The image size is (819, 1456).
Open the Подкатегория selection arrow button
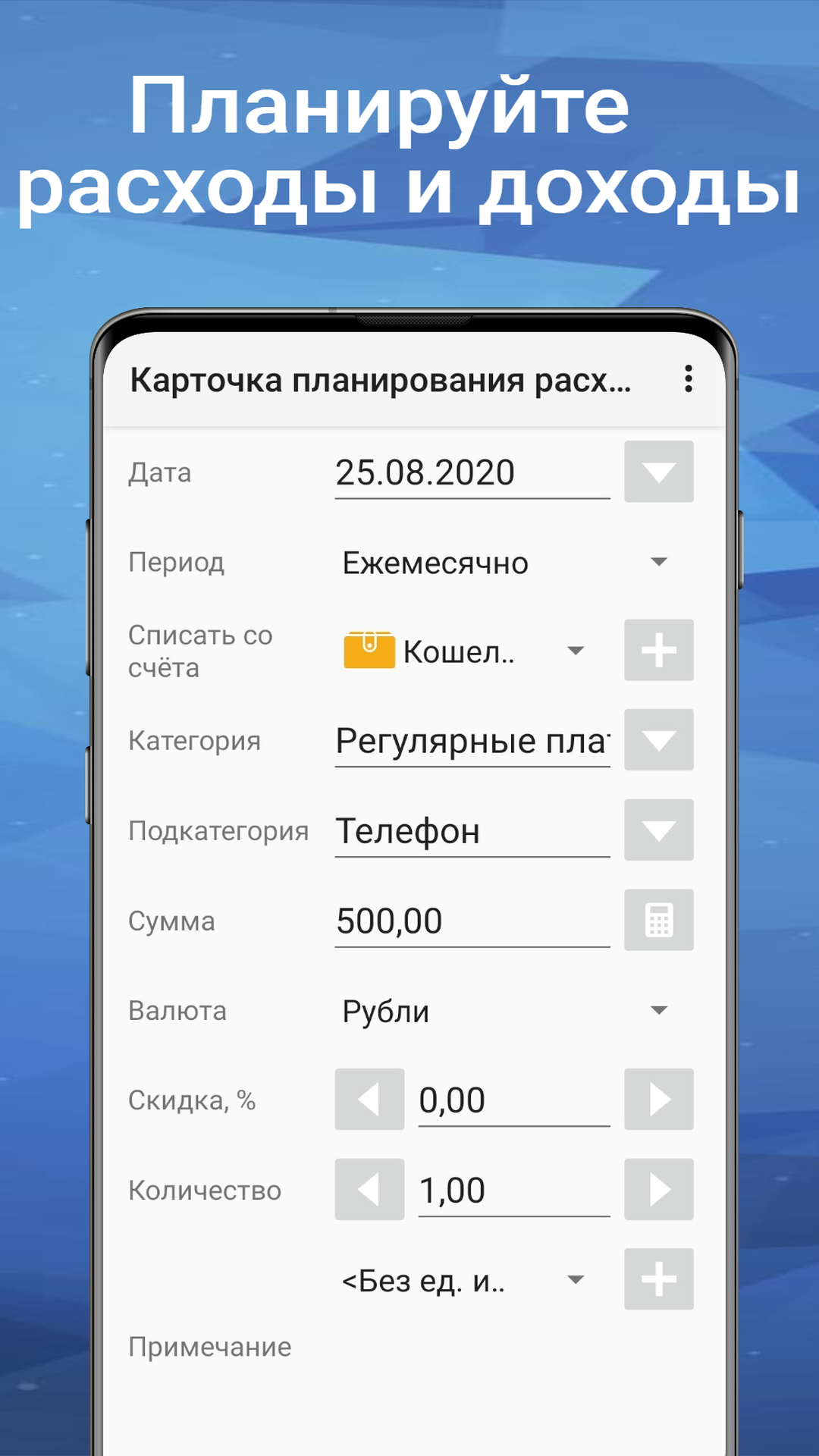coord(658,830)
